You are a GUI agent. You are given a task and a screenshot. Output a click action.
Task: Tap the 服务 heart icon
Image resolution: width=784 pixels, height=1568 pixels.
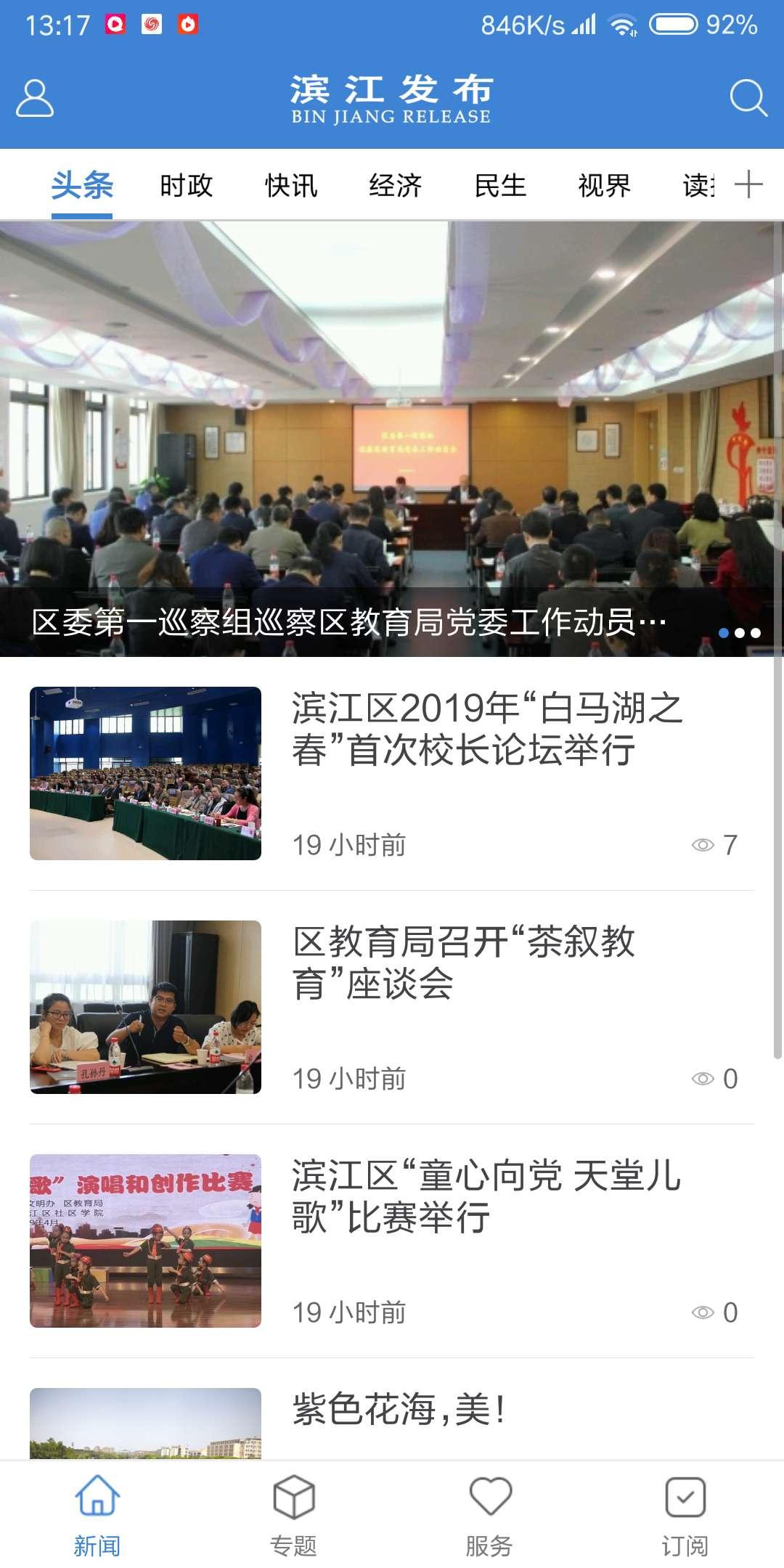pos(490,1499)
